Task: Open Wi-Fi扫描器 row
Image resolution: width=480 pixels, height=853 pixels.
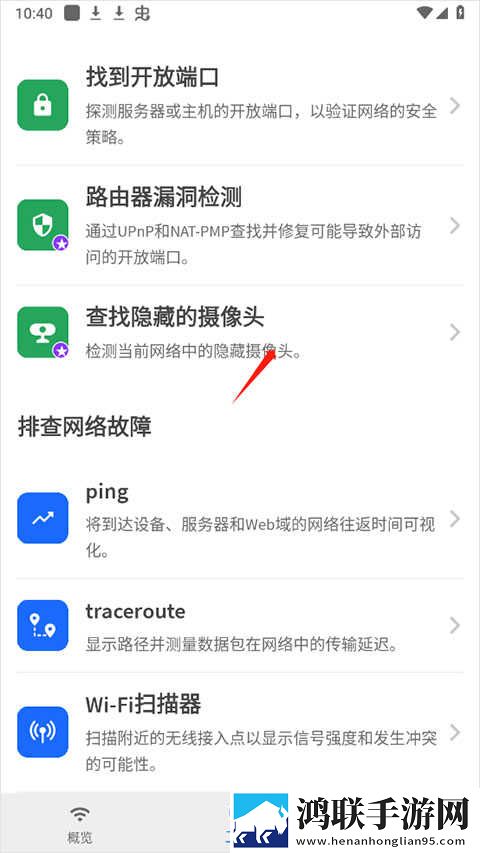Action: 240,732
